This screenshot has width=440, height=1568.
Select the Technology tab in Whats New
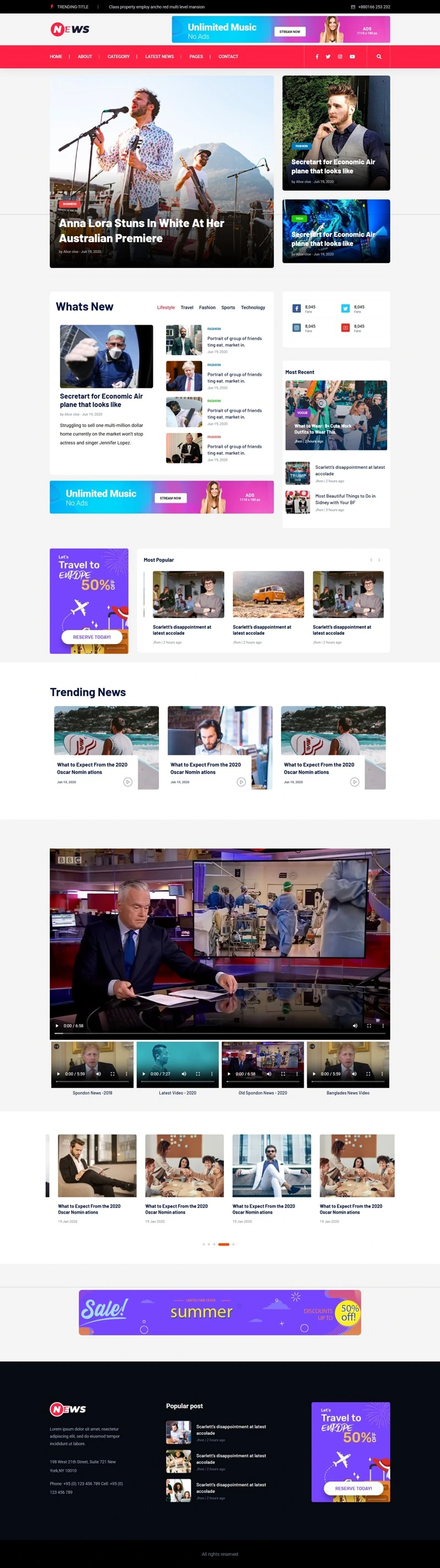pyautogui.click(x=252, y=307)
